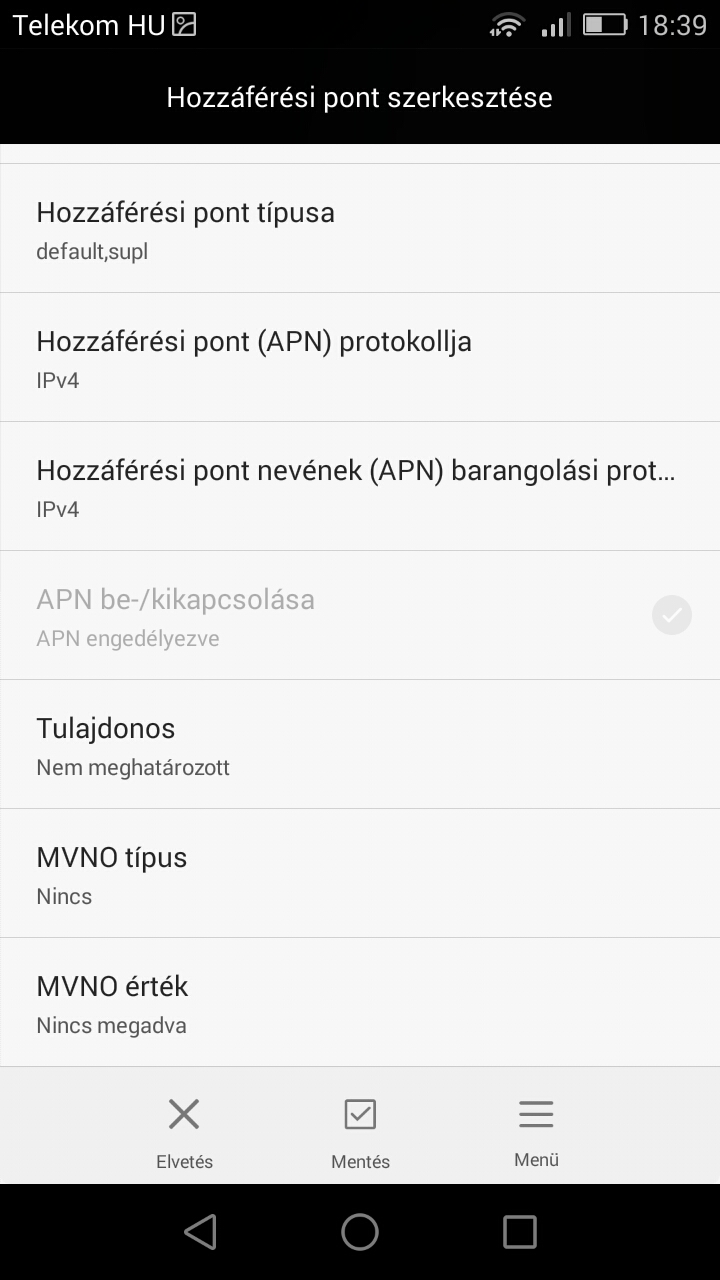Edit the MVNO érték field
Viewport: 720px width, 1280px height.
pyautogui.click(x=360, y=1002)
